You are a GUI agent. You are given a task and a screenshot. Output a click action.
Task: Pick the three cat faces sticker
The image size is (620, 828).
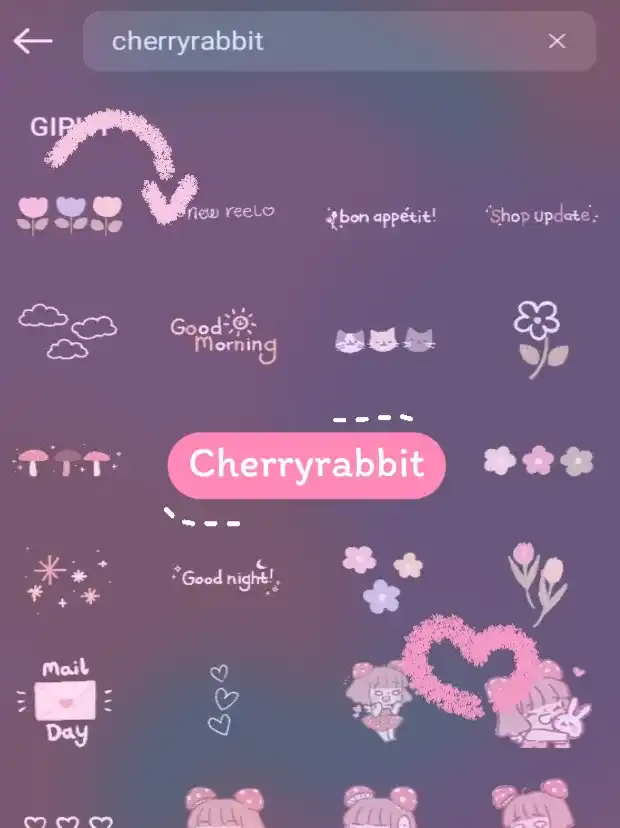click(385, 341)
